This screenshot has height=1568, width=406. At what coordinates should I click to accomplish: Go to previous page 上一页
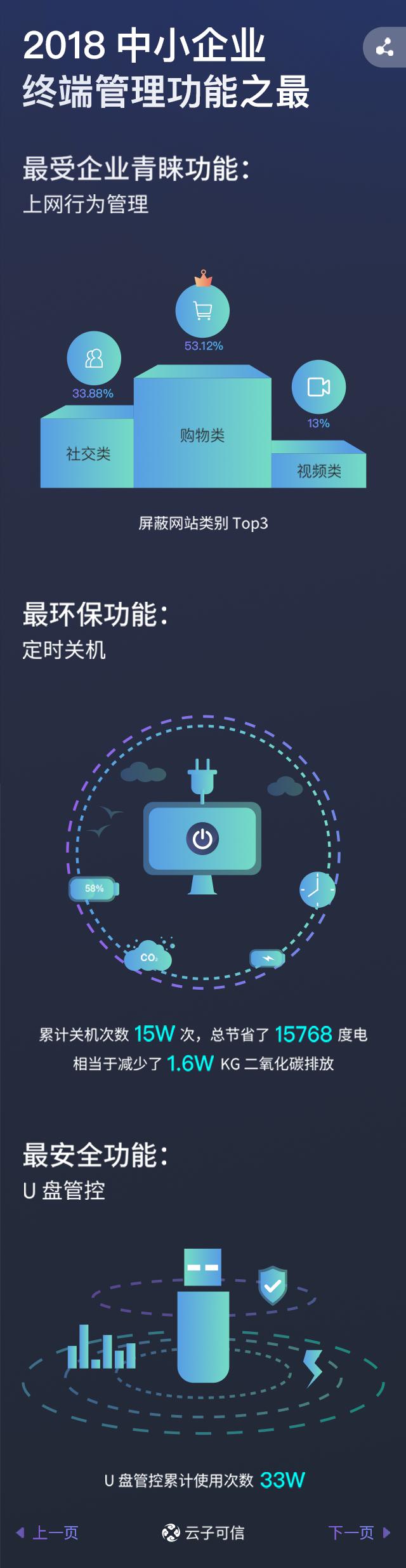pyautogui.click(x=48, y=1532)
